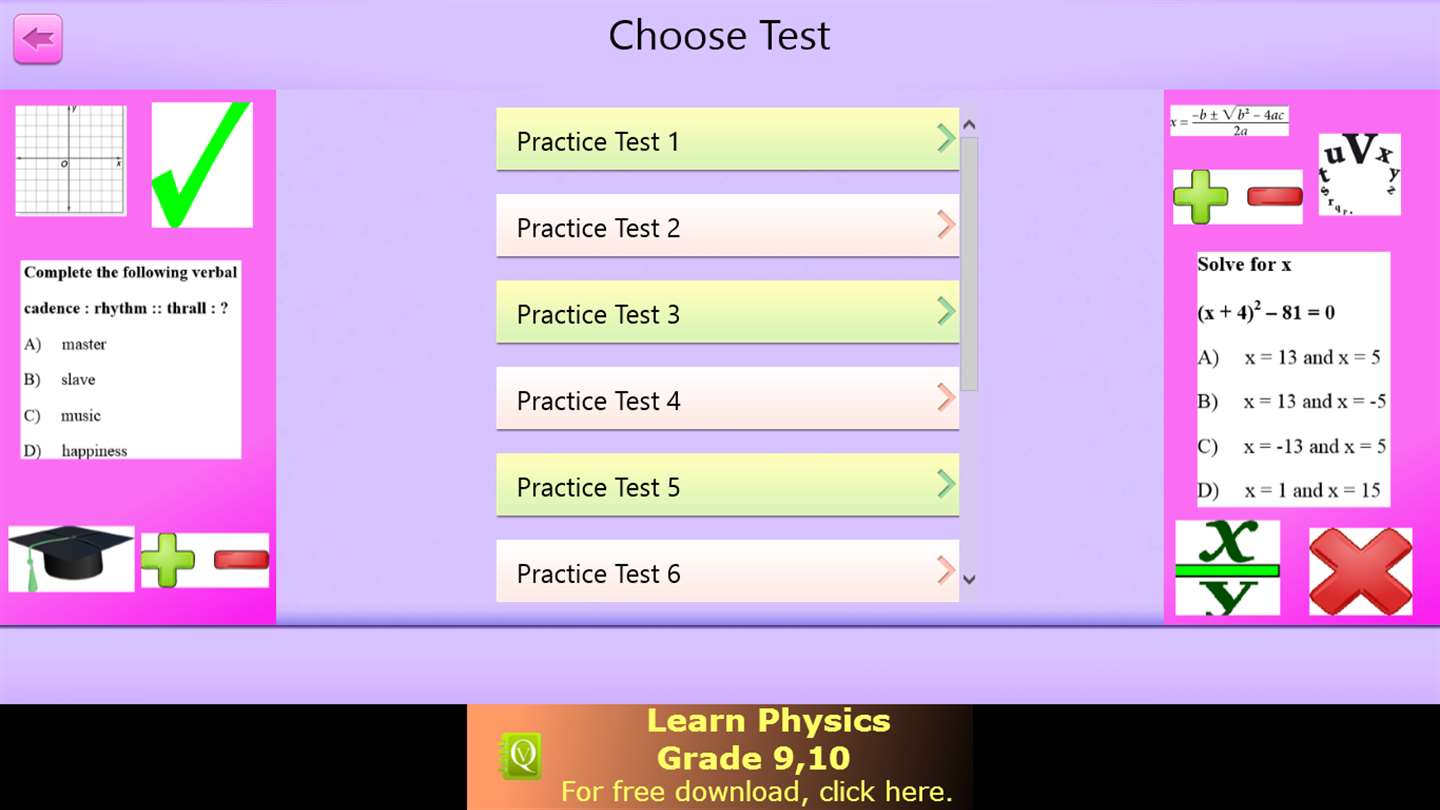
Task: Open Practice Test 1
Action: tap(727, 140)
